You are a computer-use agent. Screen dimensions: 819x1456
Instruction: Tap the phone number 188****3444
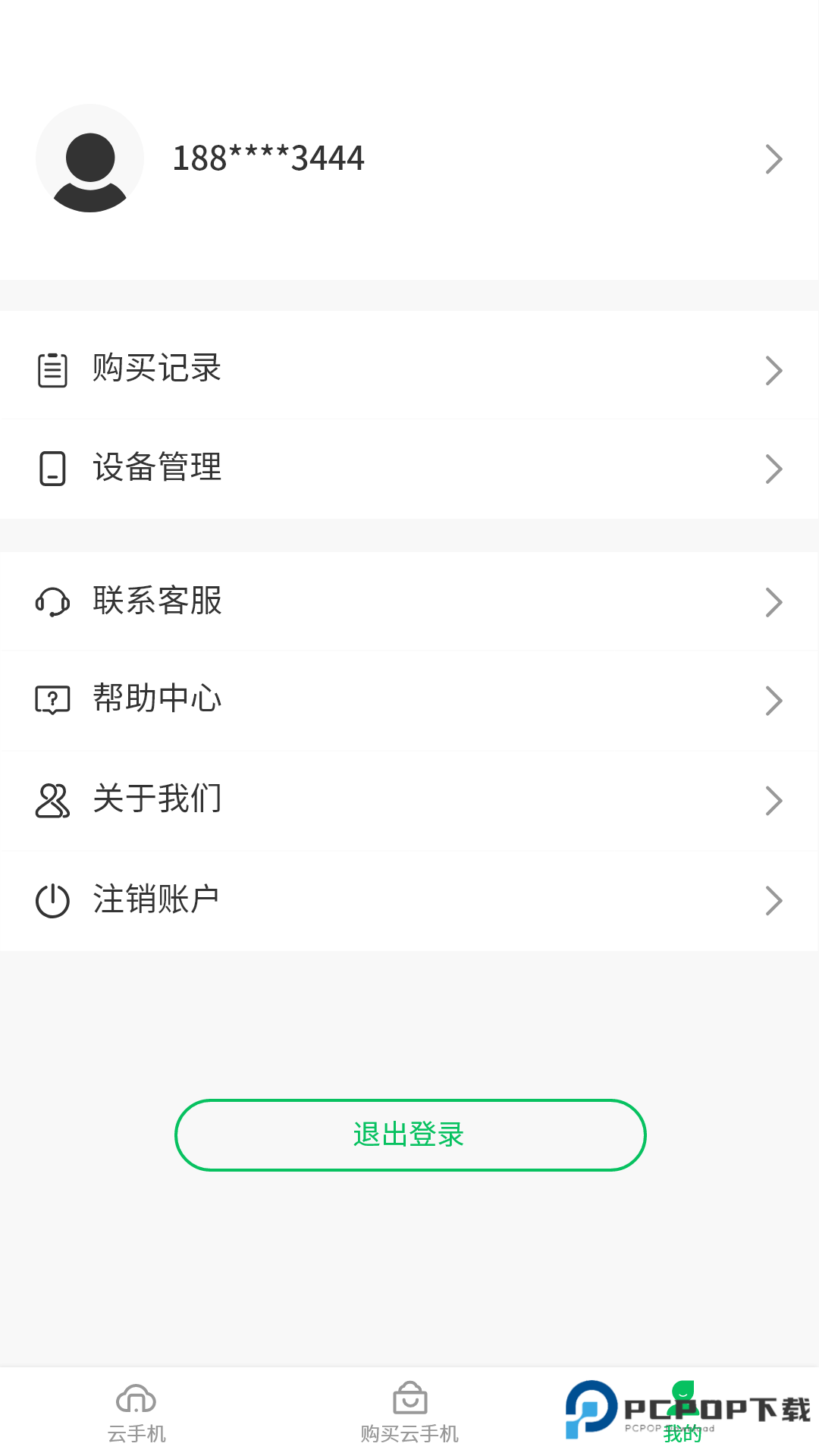[x=268, y=158]
